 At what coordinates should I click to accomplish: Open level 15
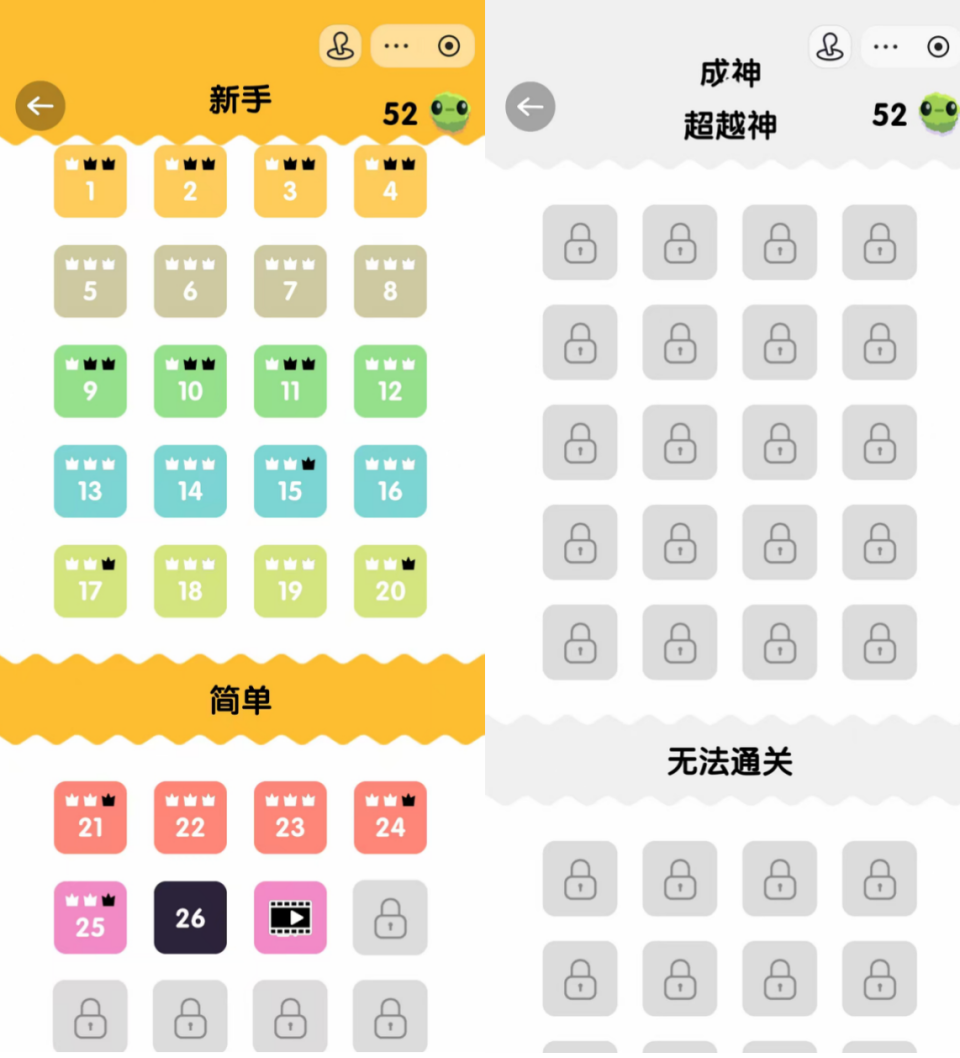[290, 481]
